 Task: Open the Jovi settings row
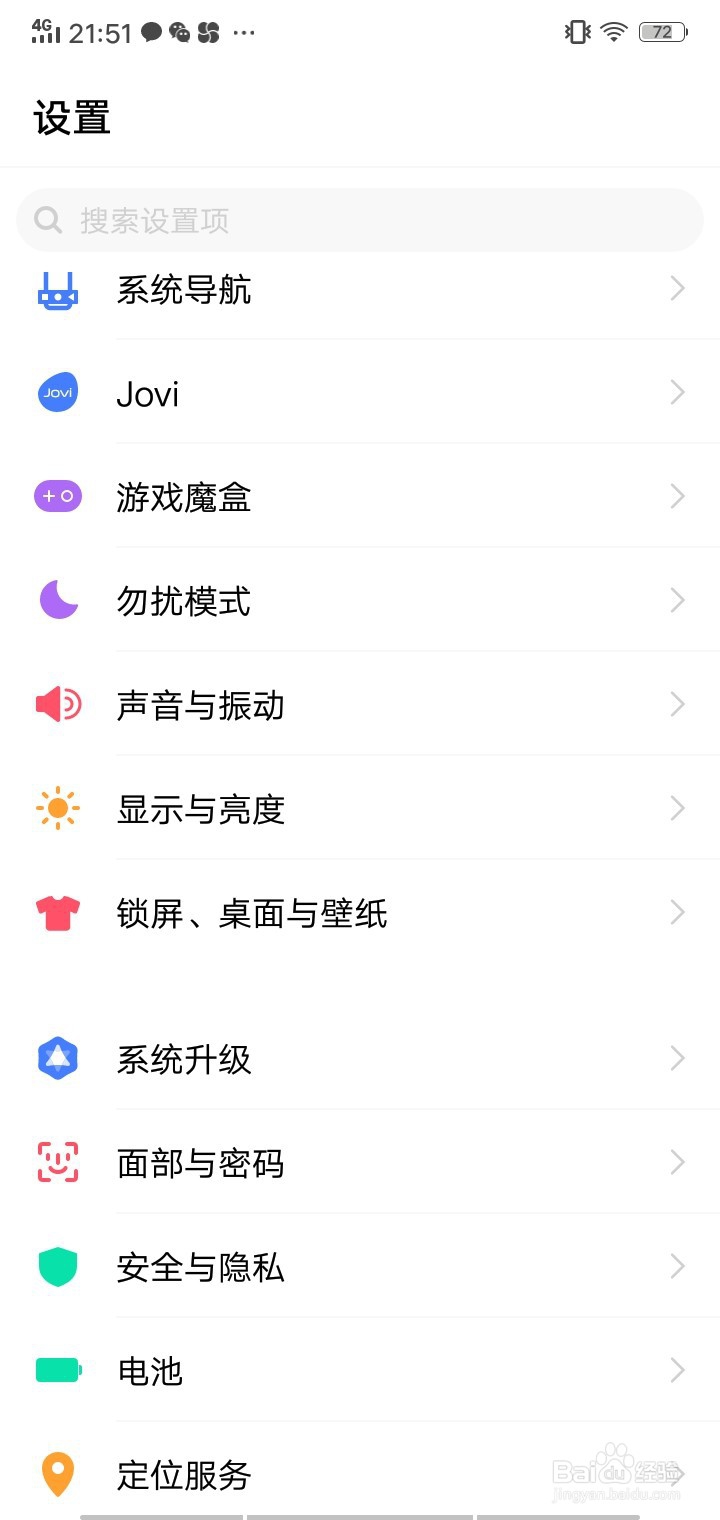(x=360, y=393)
